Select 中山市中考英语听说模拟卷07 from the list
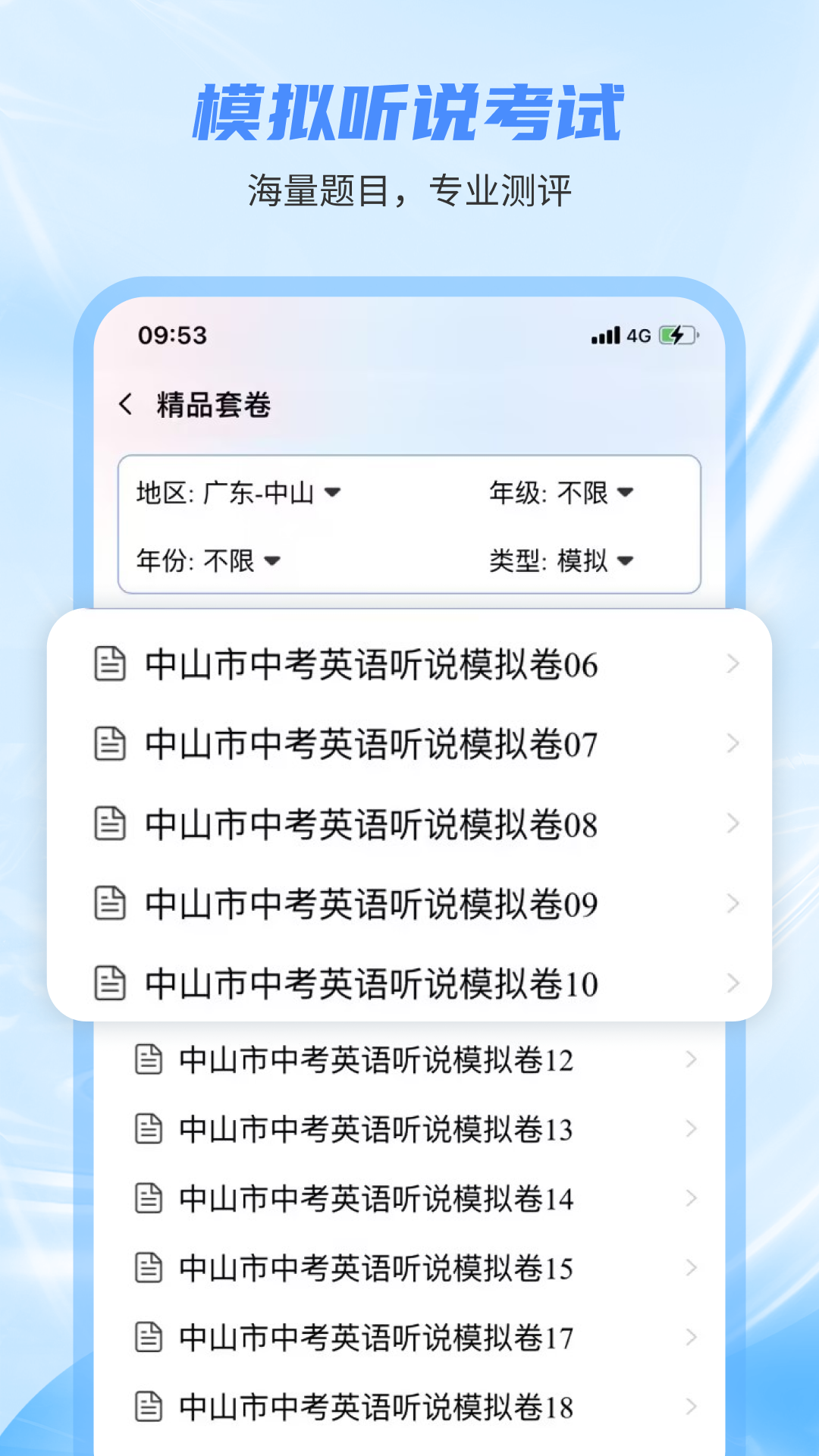819x1456 pixels. tap(372, 744)
